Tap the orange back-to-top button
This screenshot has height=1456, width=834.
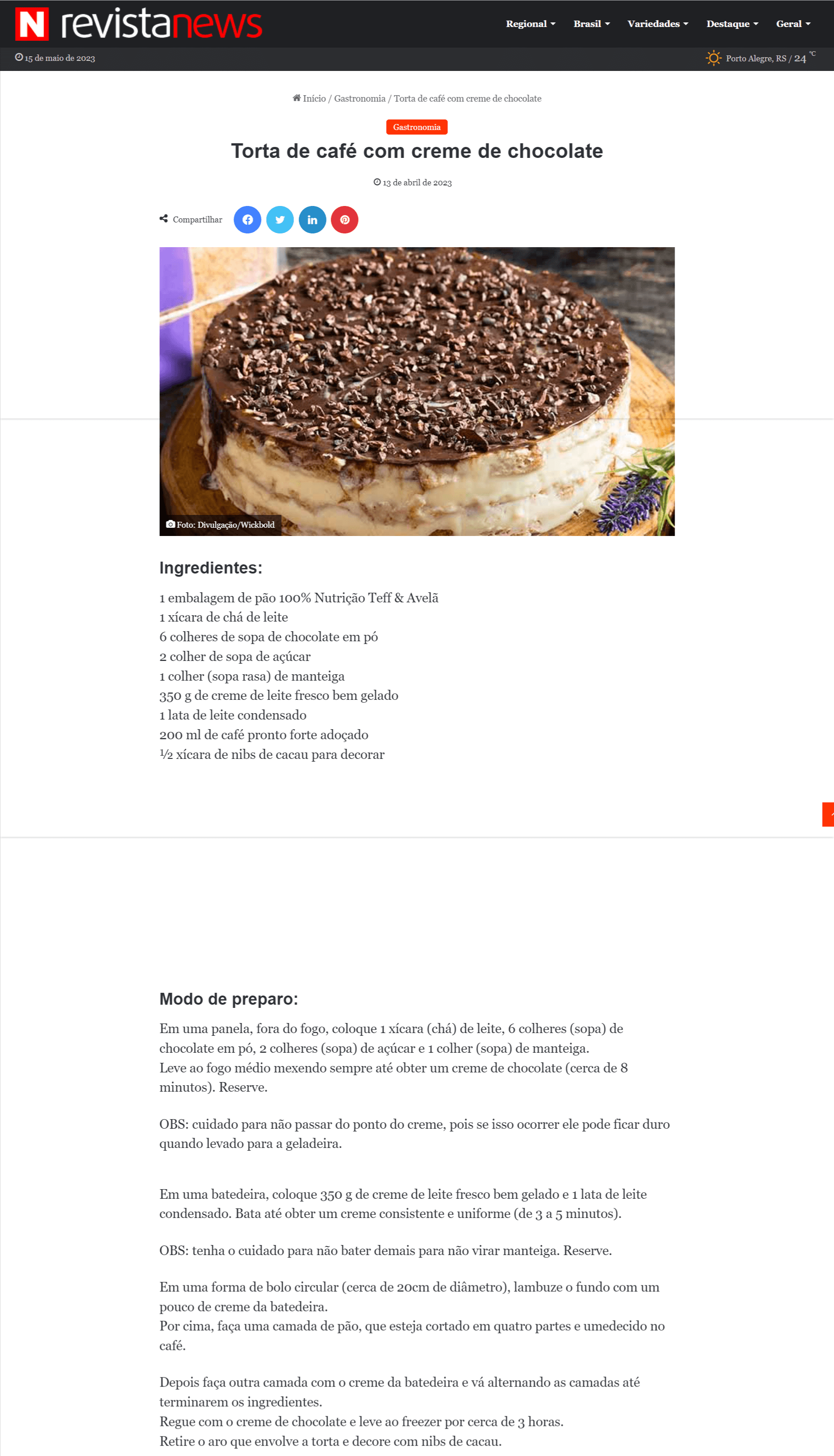tap(828, 814)
